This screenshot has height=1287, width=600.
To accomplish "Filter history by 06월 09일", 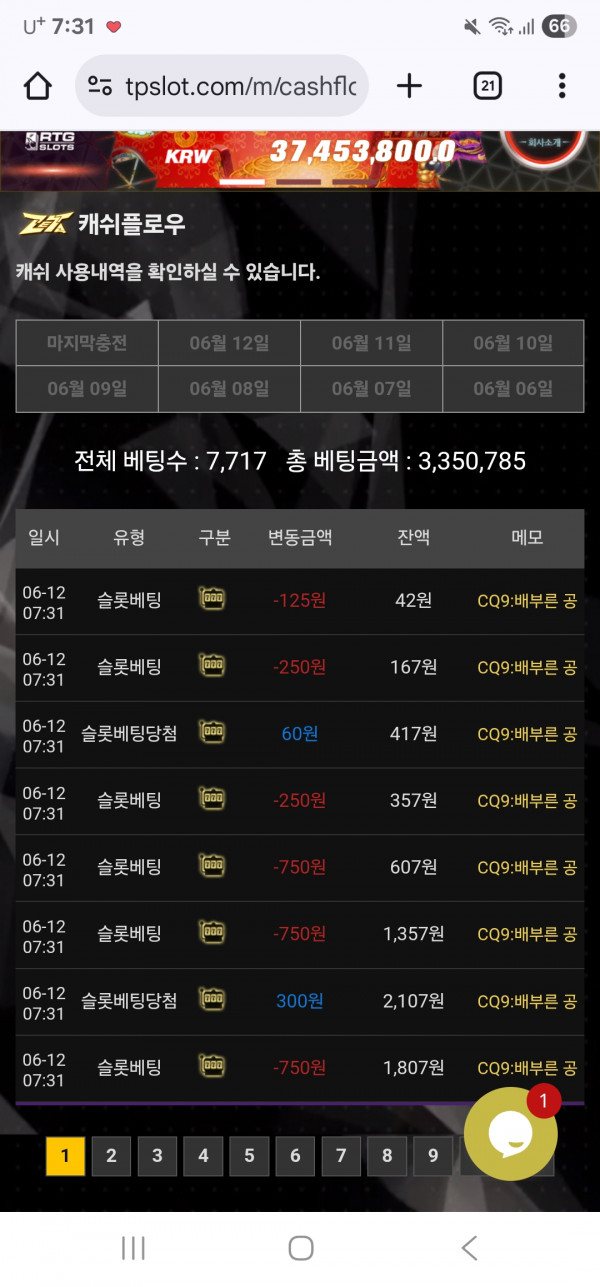I will pos(87,388).
